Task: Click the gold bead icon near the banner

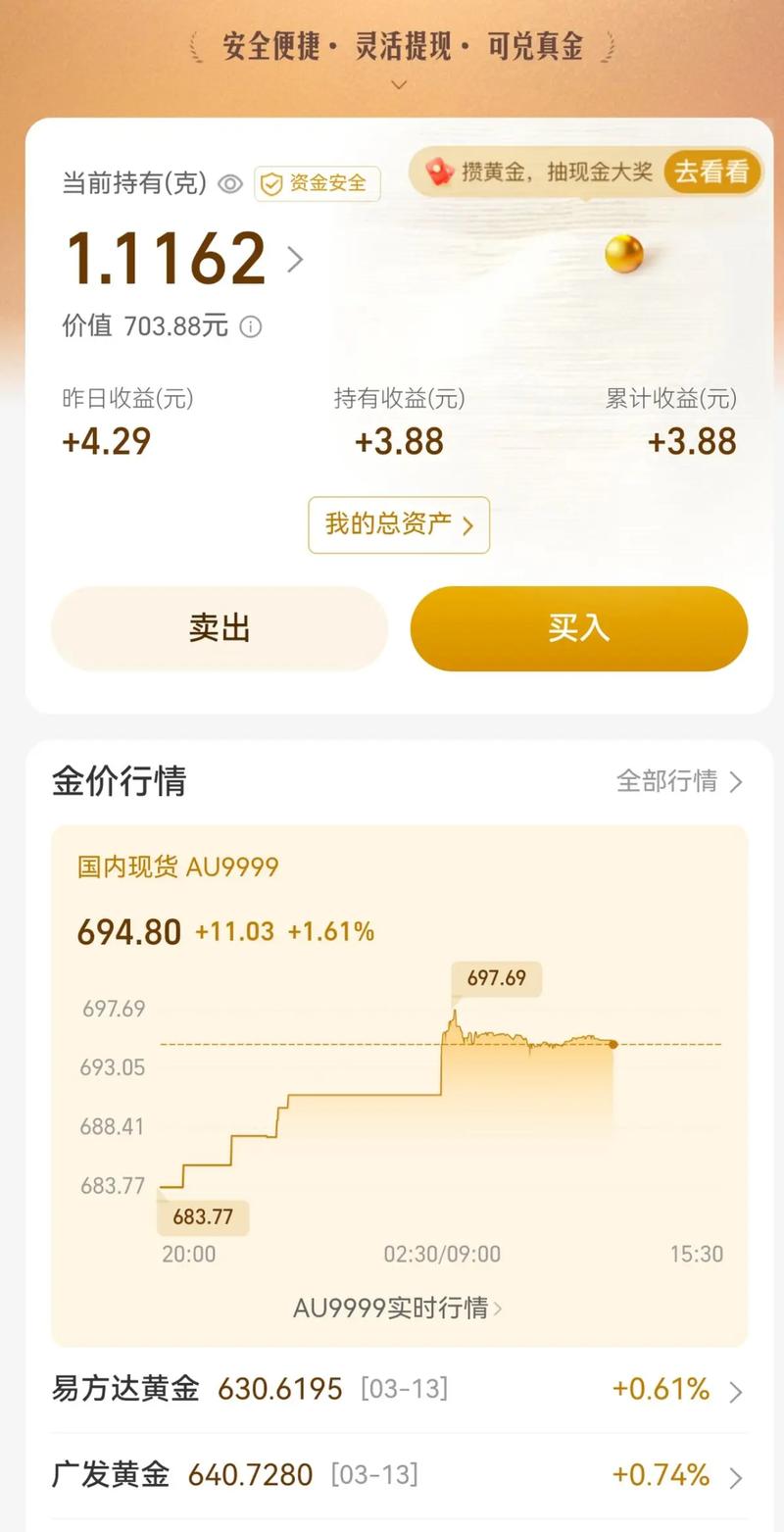Action: (625, 254)
